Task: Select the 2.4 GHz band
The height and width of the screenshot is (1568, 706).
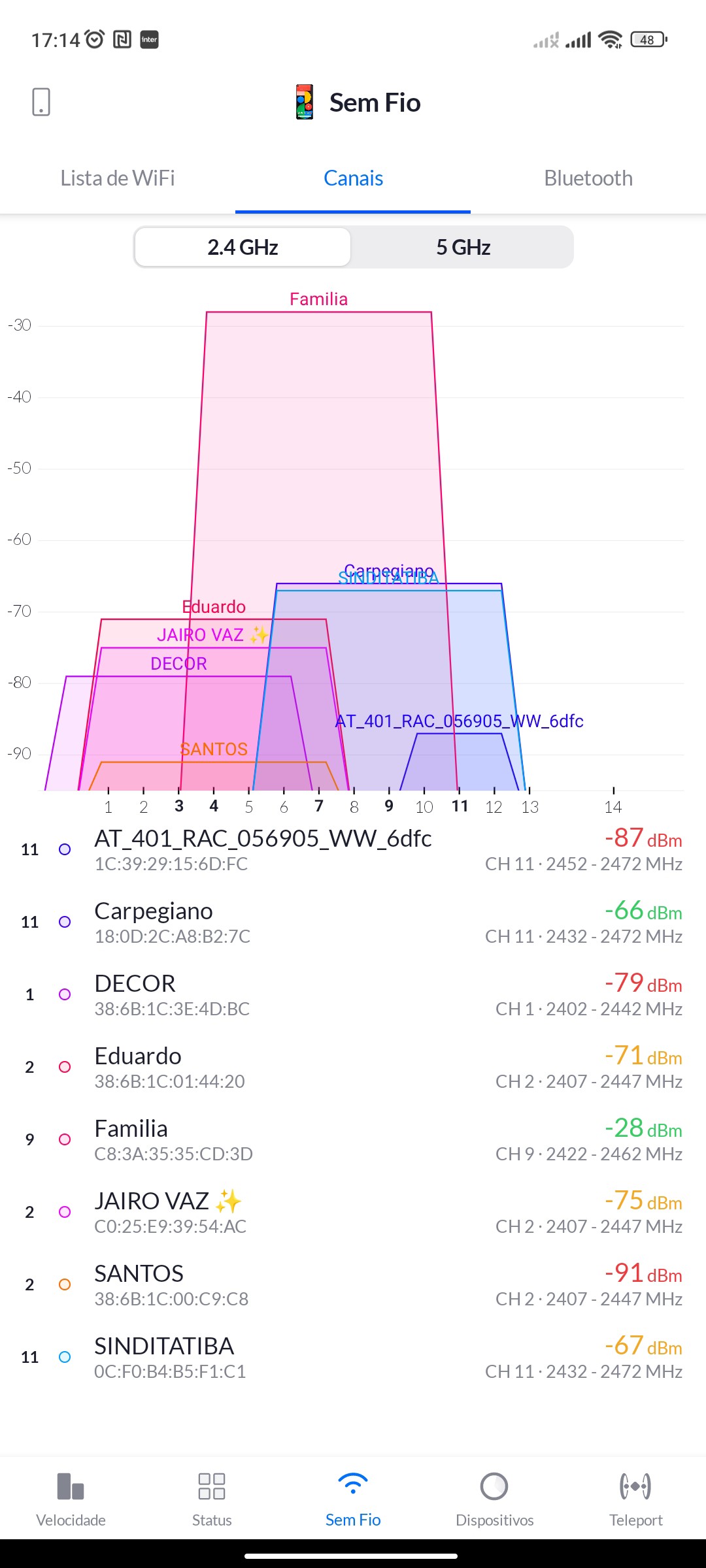Action: click(243, 247)
